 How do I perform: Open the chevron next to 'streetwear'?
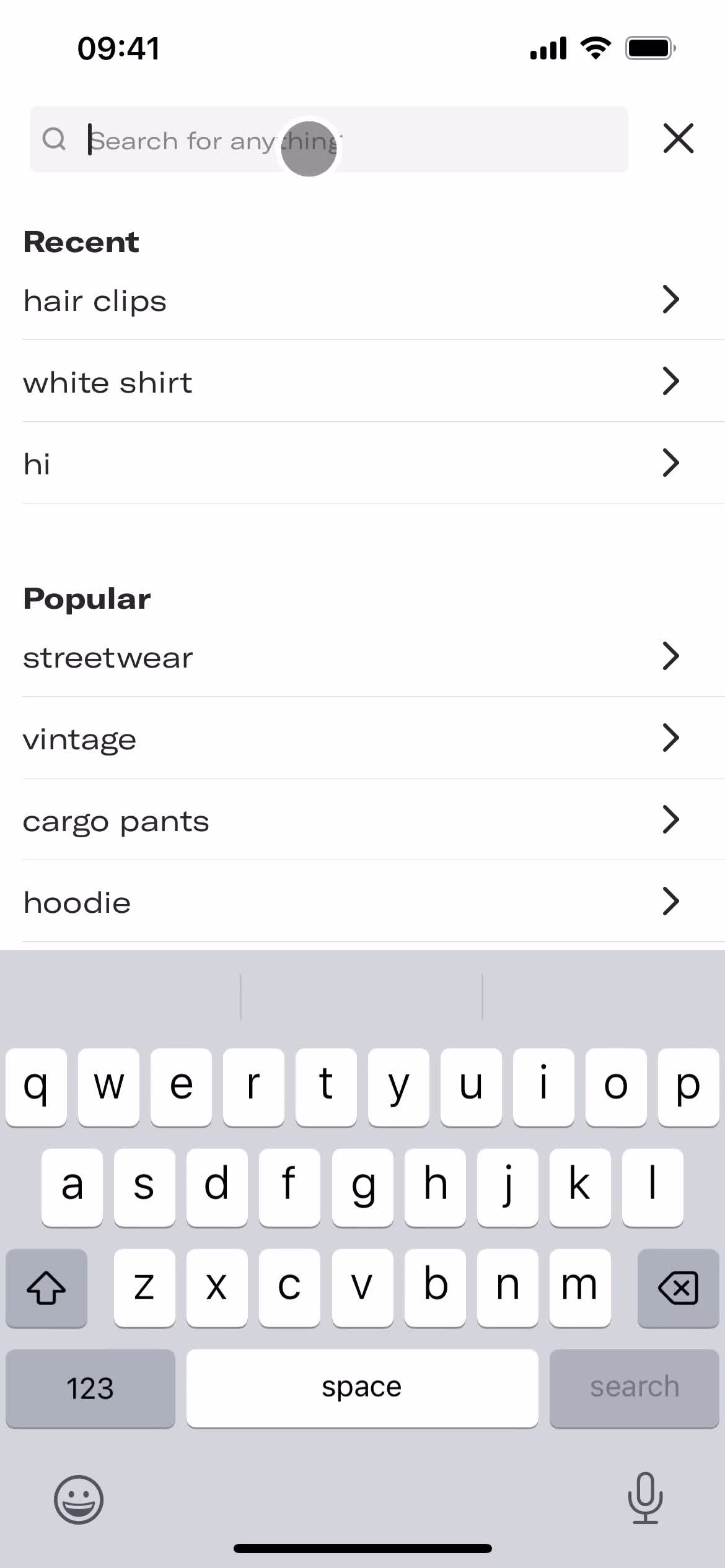[670, 656]
